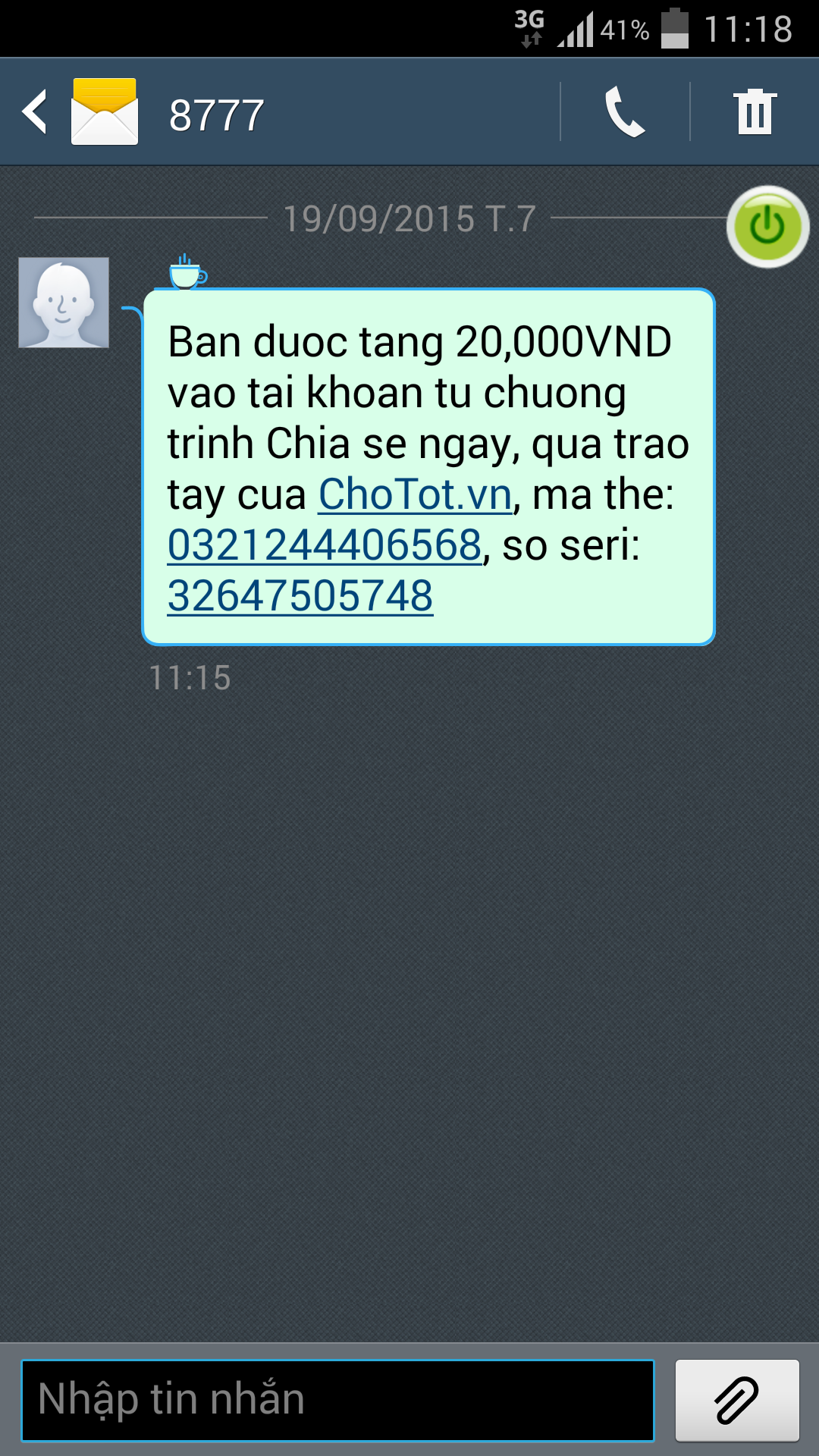This screenshot has width=819, height=1456.
Task: Go back to the message list
Action: pyautogui.click(x=36, y=112)
